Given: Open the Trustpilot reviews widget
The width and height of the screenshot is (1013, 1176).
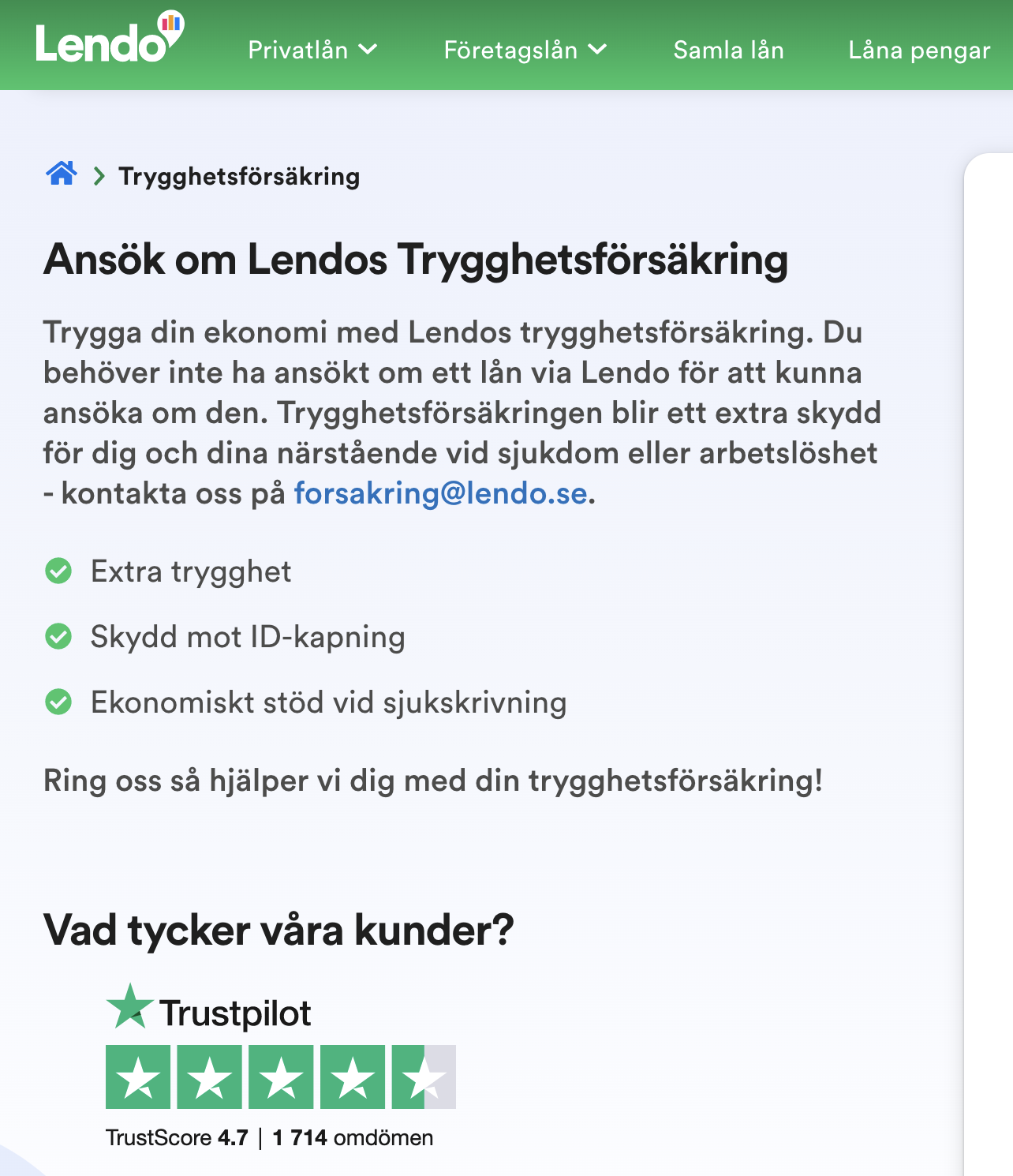Looking at the screenshot, I should tap(280, 1066).
